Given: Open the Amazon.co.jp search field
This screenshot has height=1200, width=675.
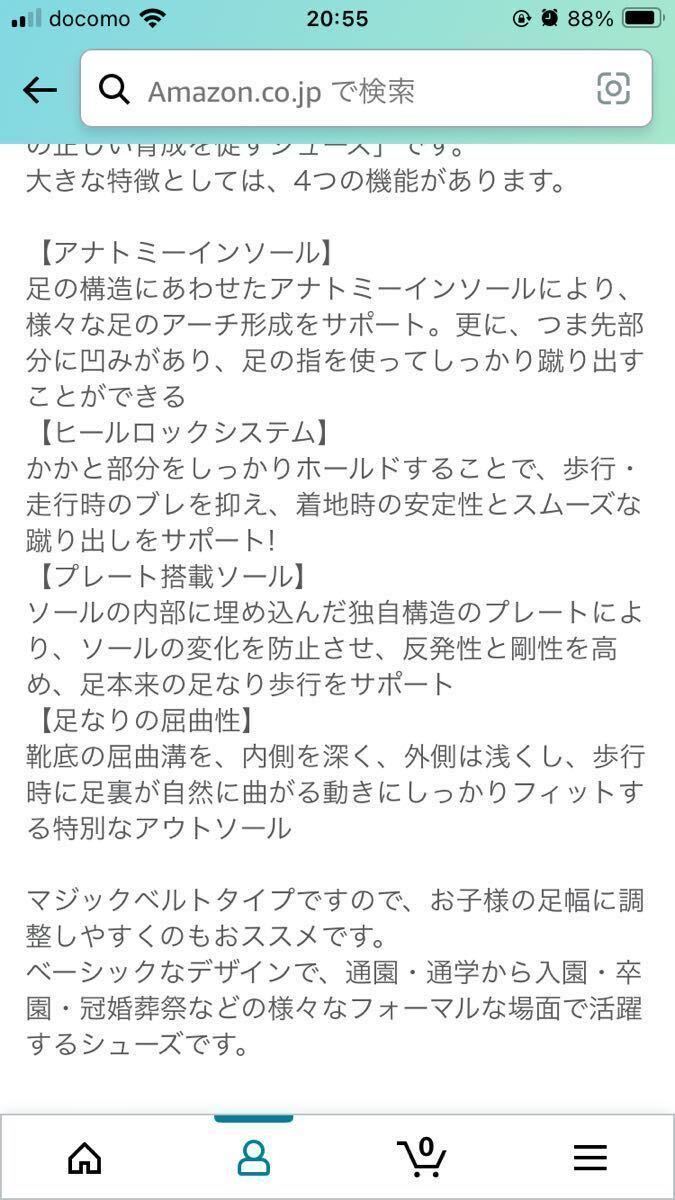Looking at the screenshot, I should click(x=340, y=91).
